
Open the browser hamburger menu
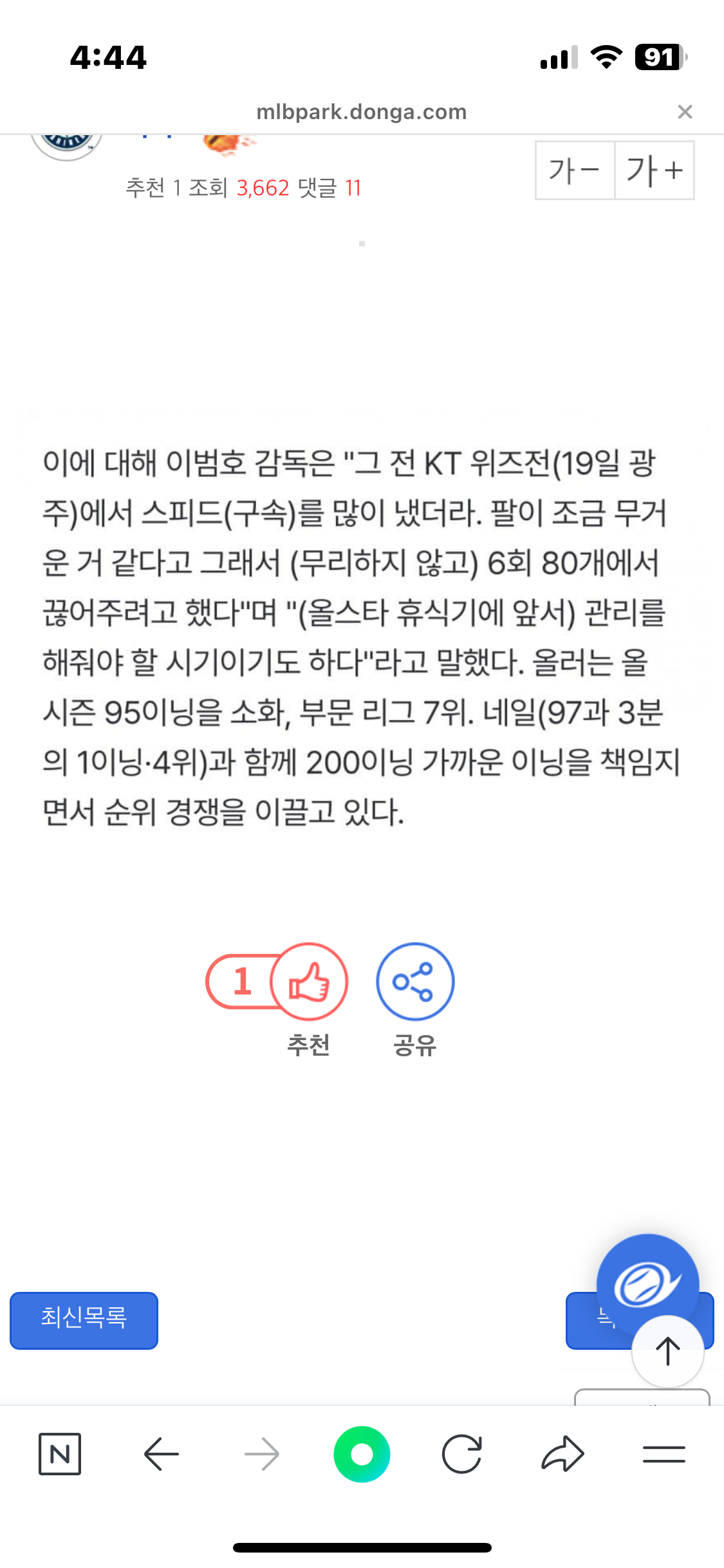click(664, 1454)
